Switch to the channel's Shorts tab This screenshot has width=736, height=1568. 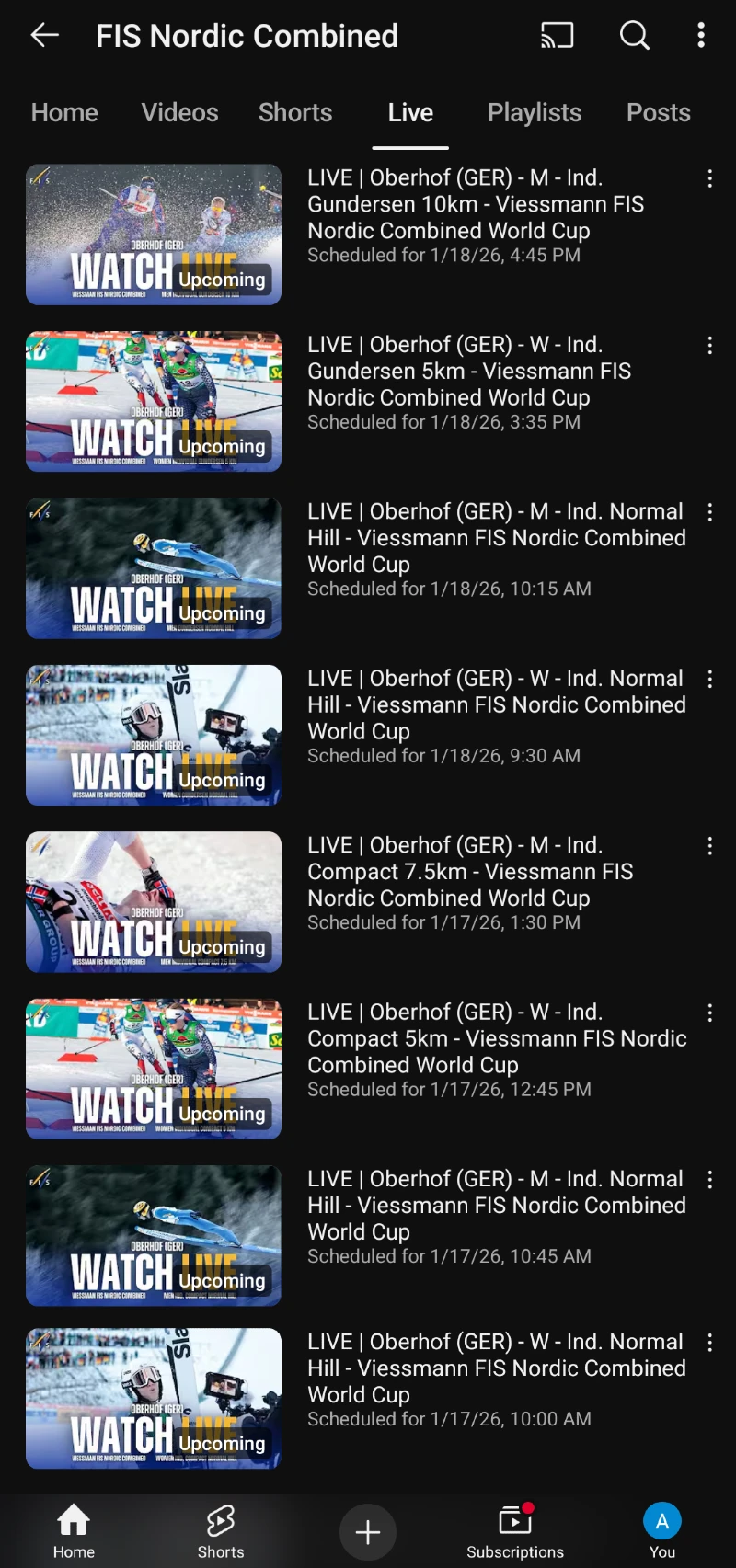[x=294, y=113]
